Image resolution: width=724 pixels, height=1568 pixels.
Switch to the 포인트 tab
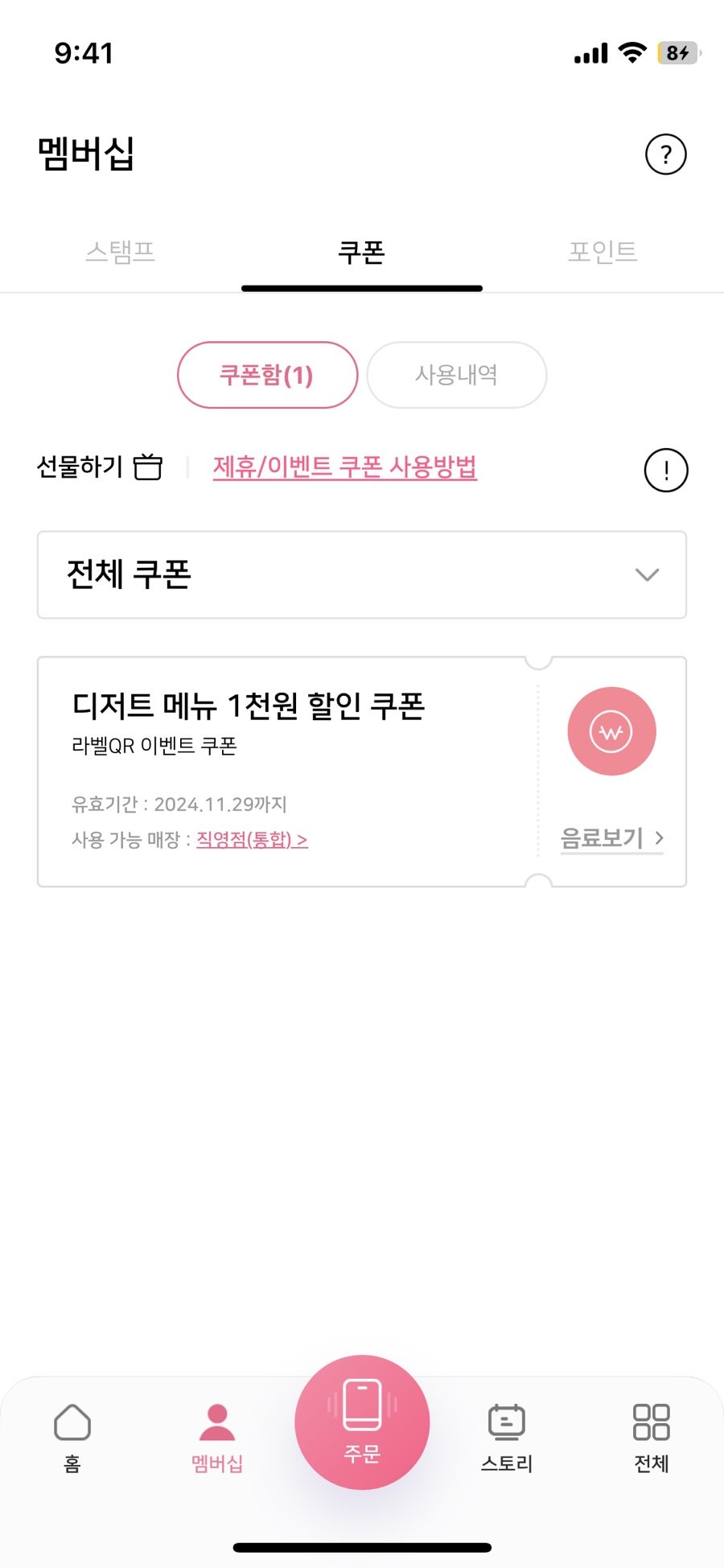click(x=603, y=253)
